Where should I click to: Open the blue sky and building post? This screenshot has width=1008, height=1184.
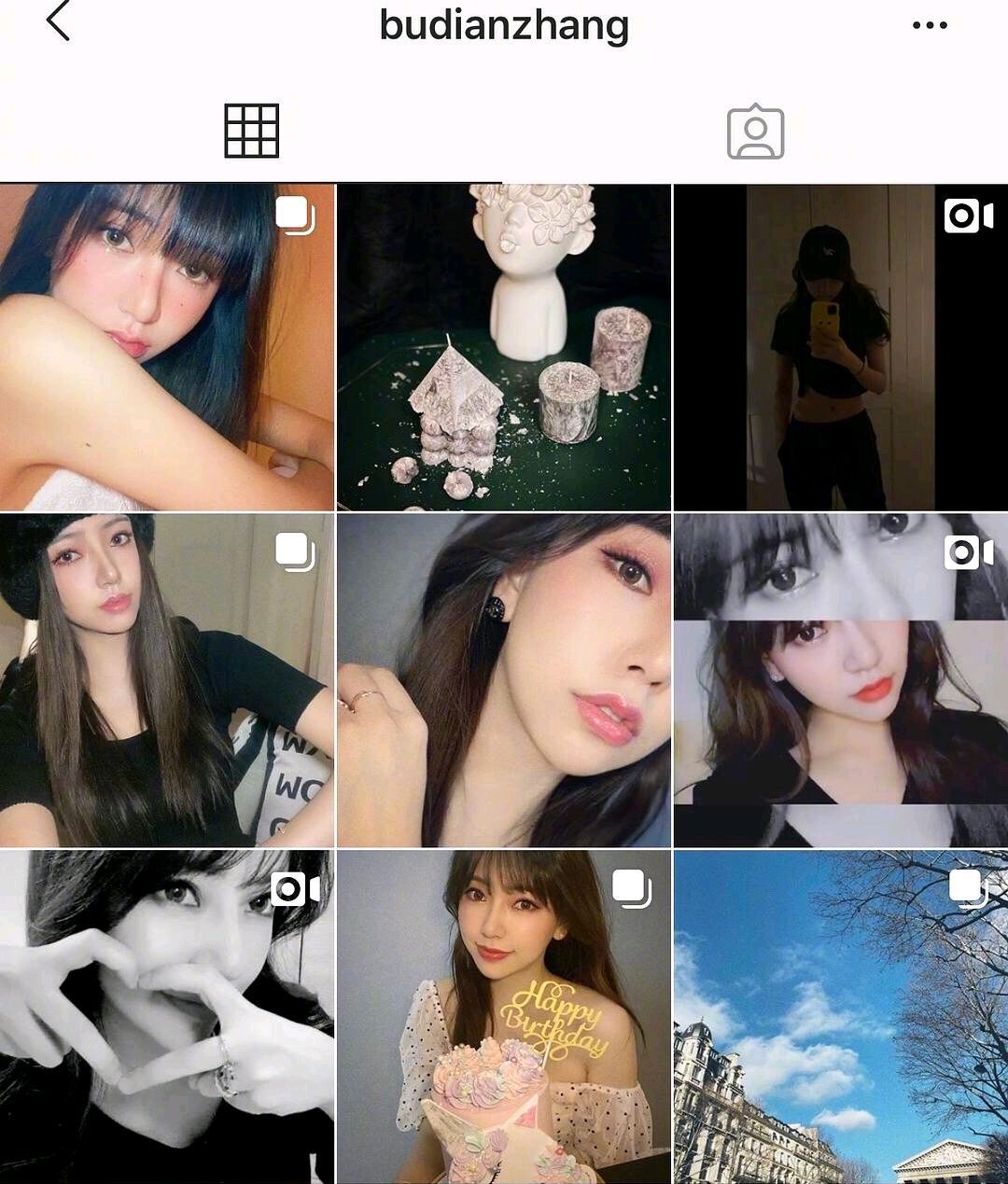(x=840, y=1017)
